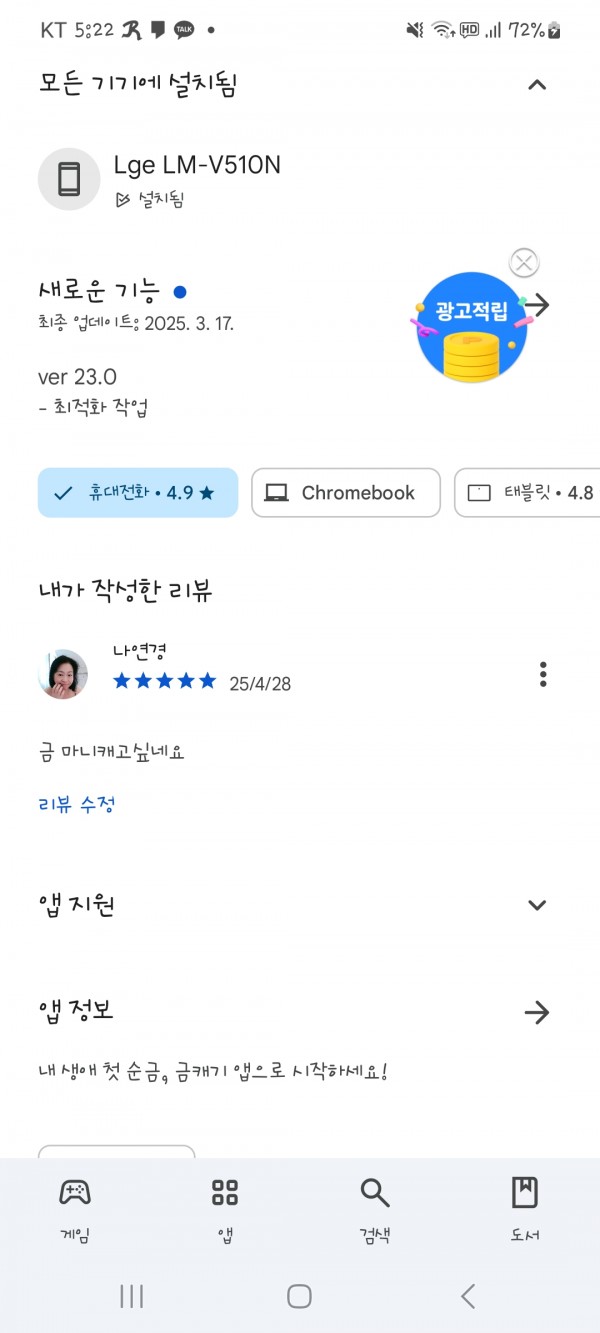
Task: Switch to the 앱 tab
Action: (x=225, y=1209)
